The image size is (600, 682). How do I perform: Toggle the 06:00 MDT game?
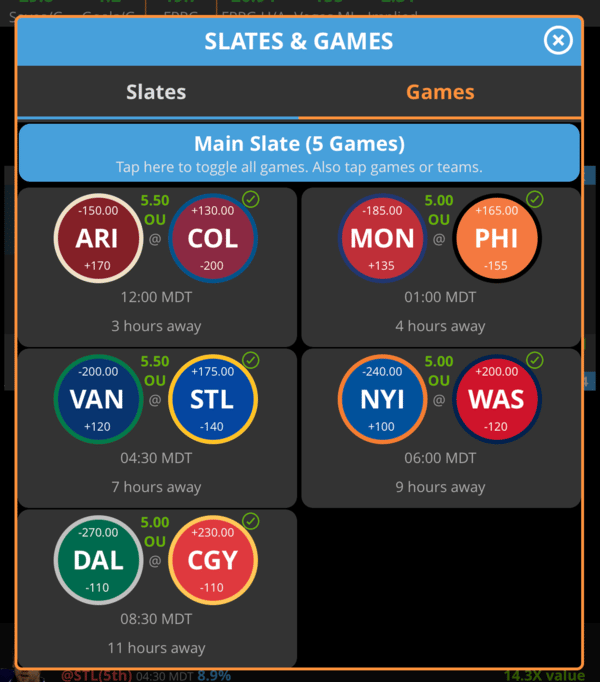pos(440,472)
